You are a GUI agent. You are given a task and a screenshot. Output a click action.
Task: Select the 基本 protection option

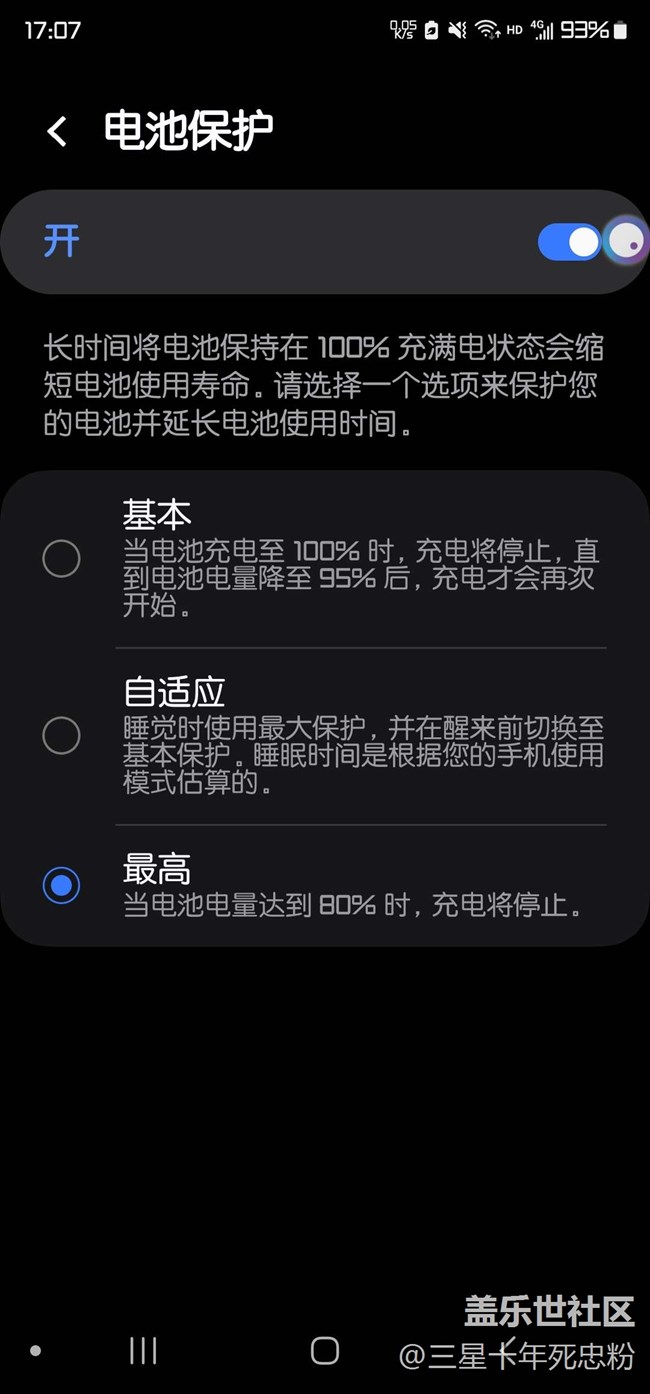pos(61,559)
